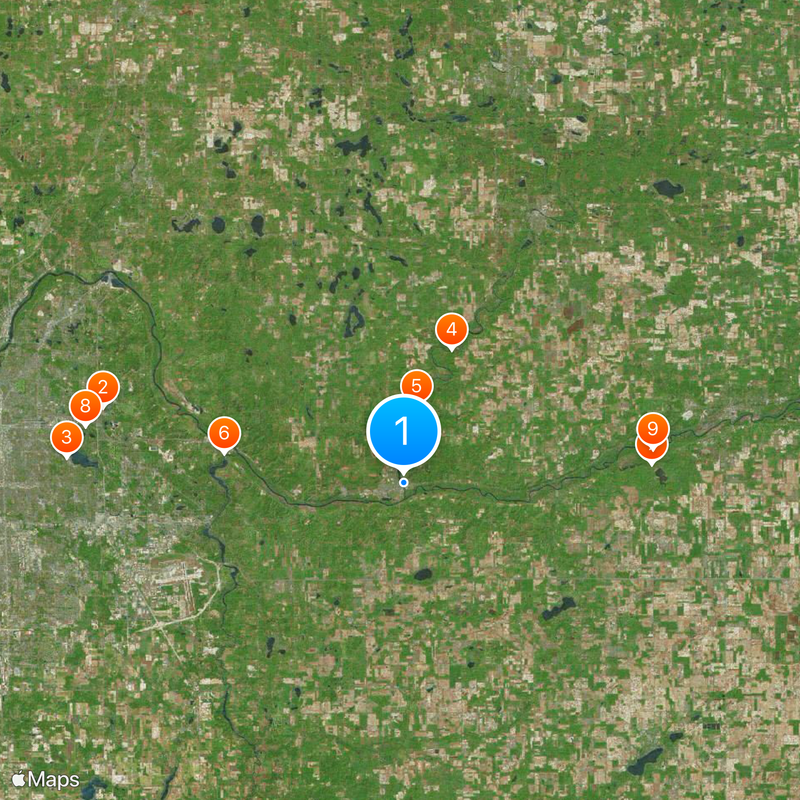The image size is (800, 800).
Task: Select map pin number 9
Action: [652, 429]
